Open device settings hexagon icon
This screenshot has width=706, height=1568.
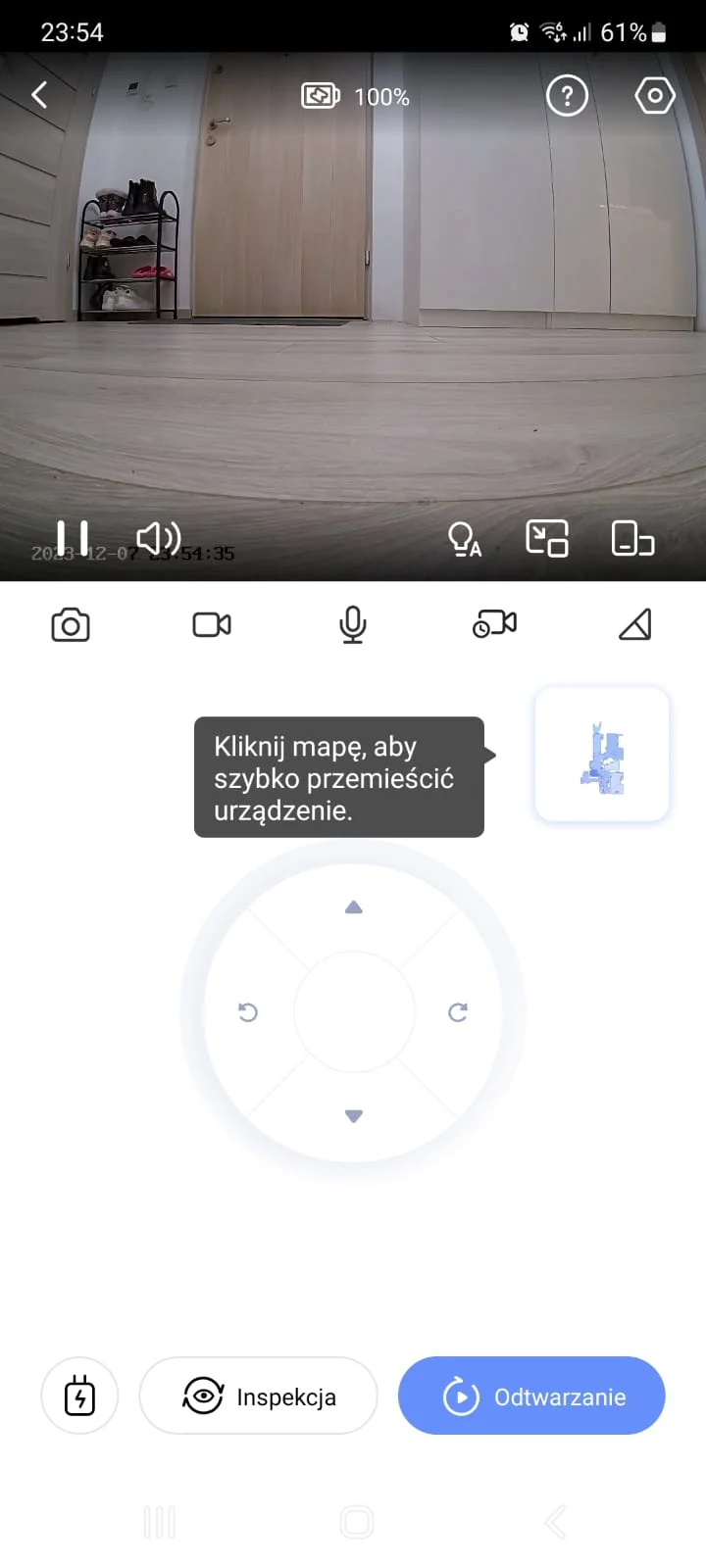[654, 95]
